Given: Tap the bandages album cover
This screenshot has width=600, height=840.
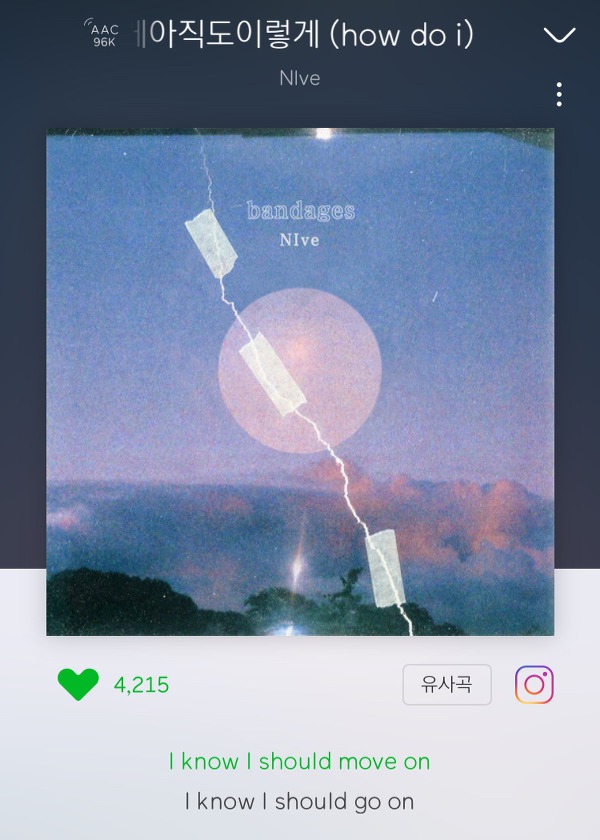Looking at the screenshot, I should (300, 382).
